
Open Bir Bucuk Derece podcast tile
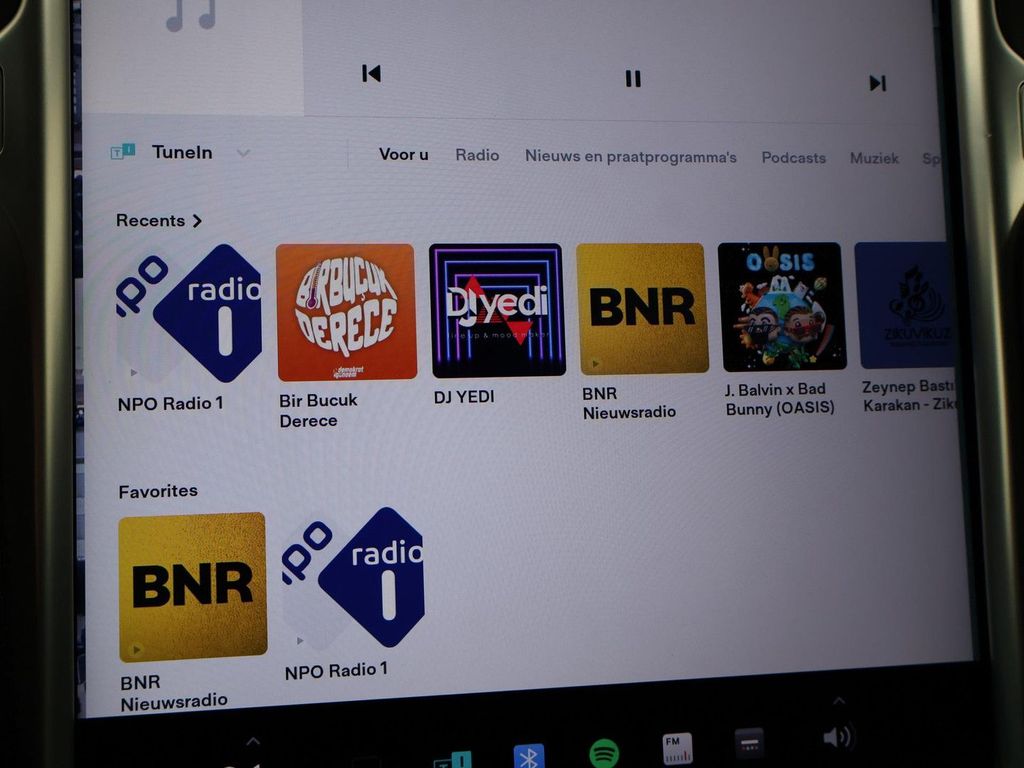coord(345,312)
